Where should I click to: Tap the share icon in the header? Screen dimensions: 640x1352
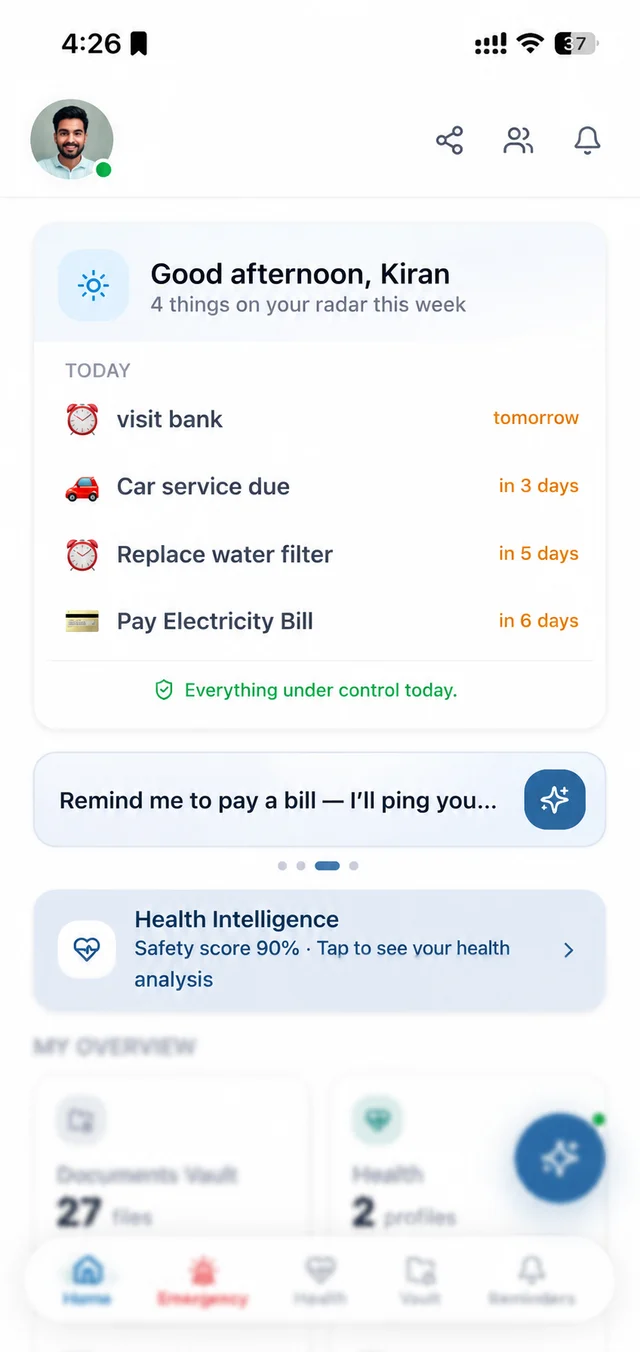(x=450, y=140)
